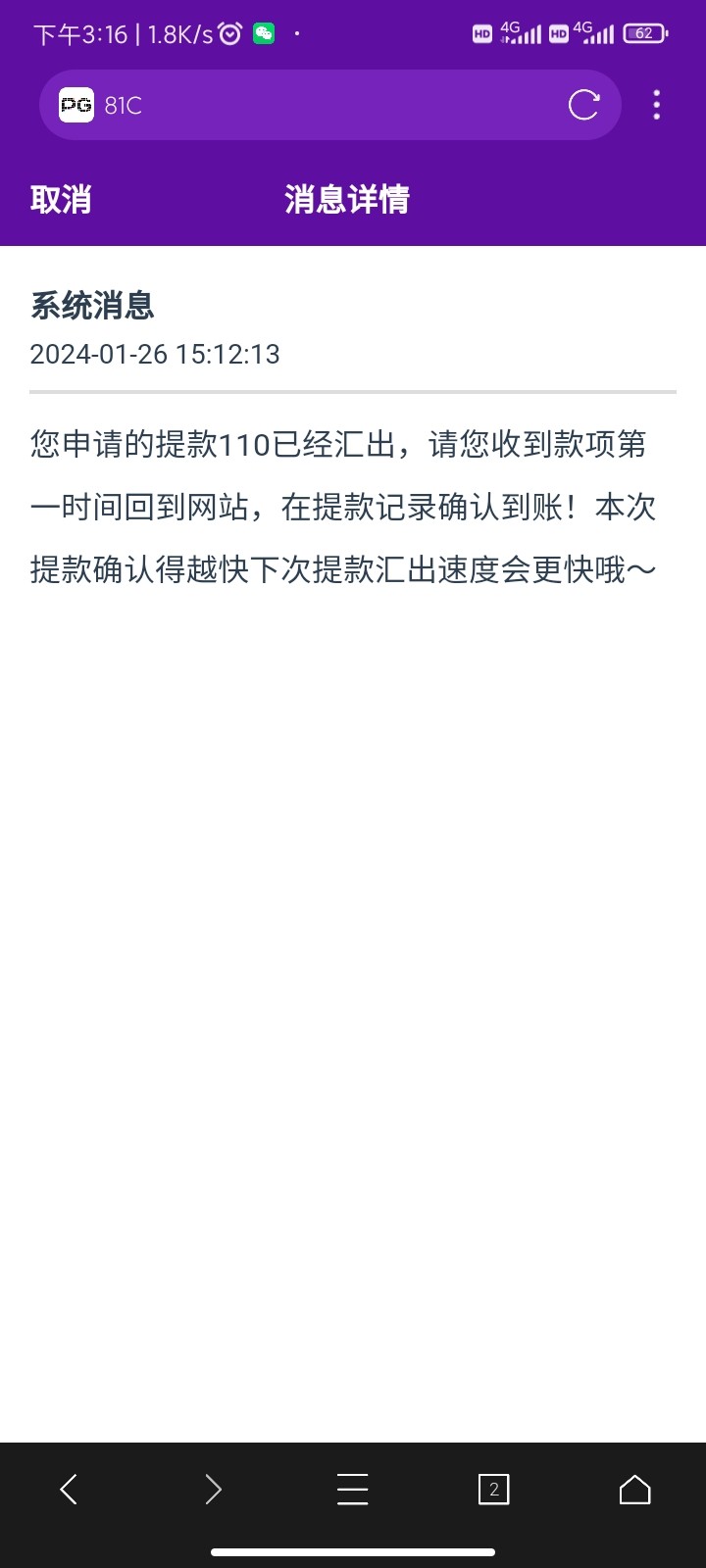The image size is (706, 1568).
Task: Select the withdrawal notification message text
Action: (x=343, y=507)
